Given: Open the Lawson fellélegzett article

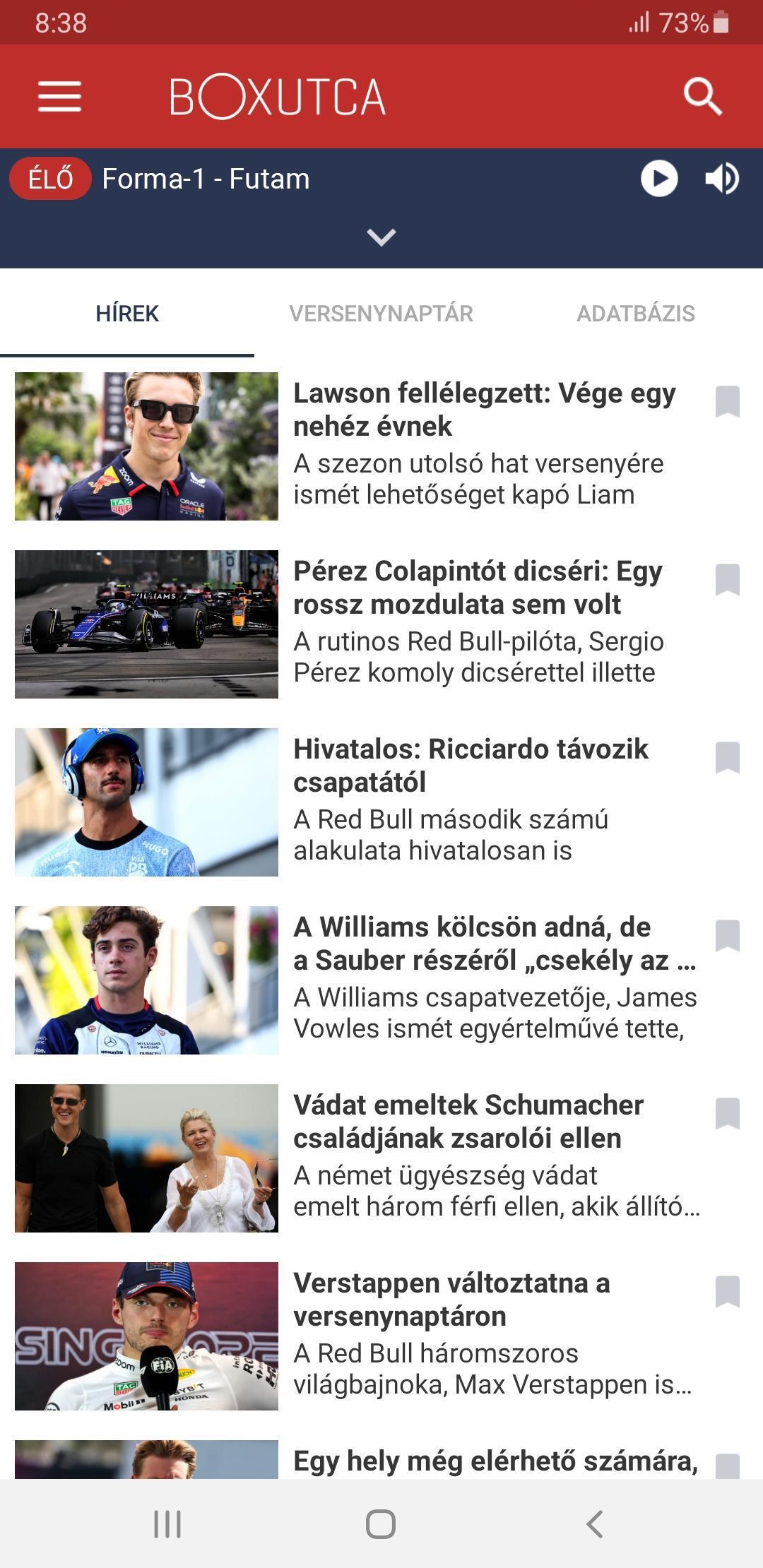Looking at the screenshot, I should point(487,410).
